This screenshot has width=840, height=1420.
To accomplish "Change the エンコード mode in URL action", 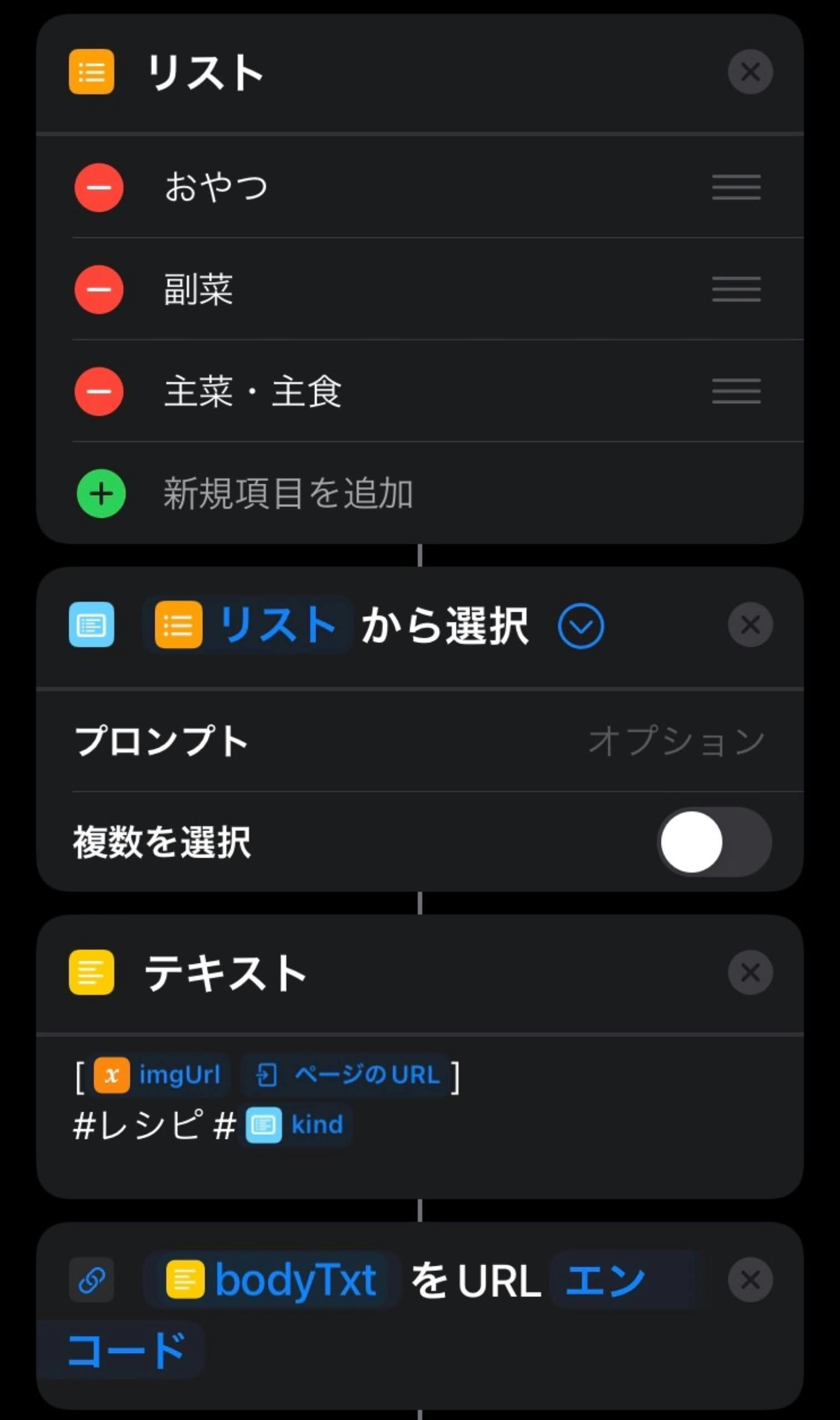I will pyautogui.click(x=604, y=1281).
